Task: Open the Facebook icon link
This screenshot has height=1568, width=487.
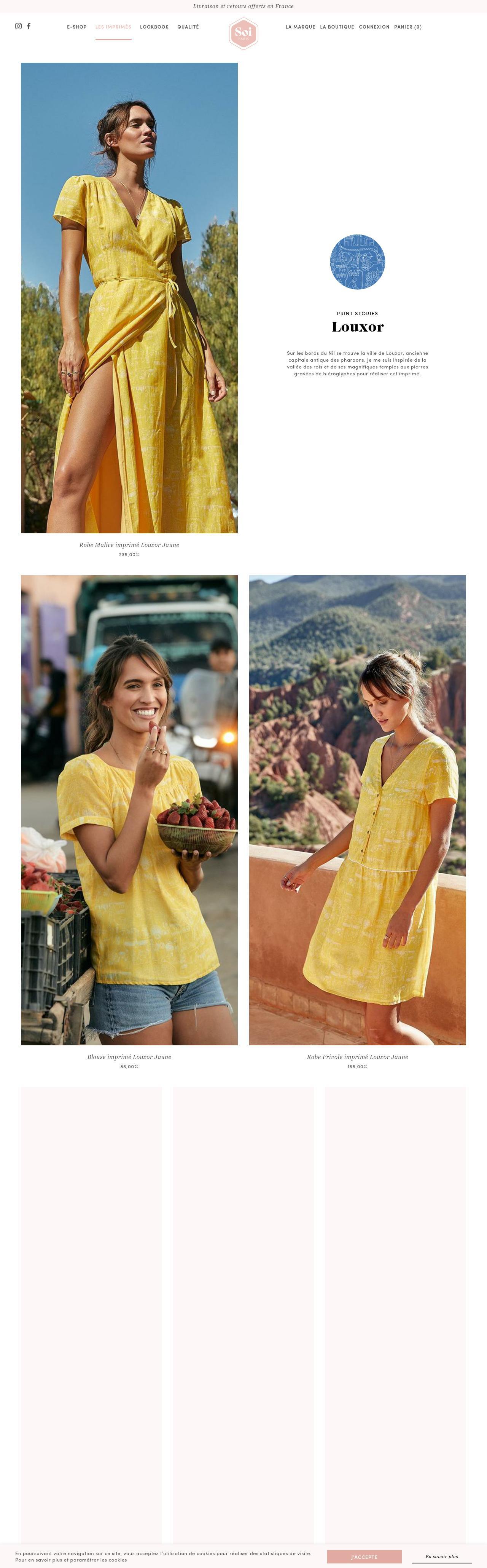Action: click(29, 26)
